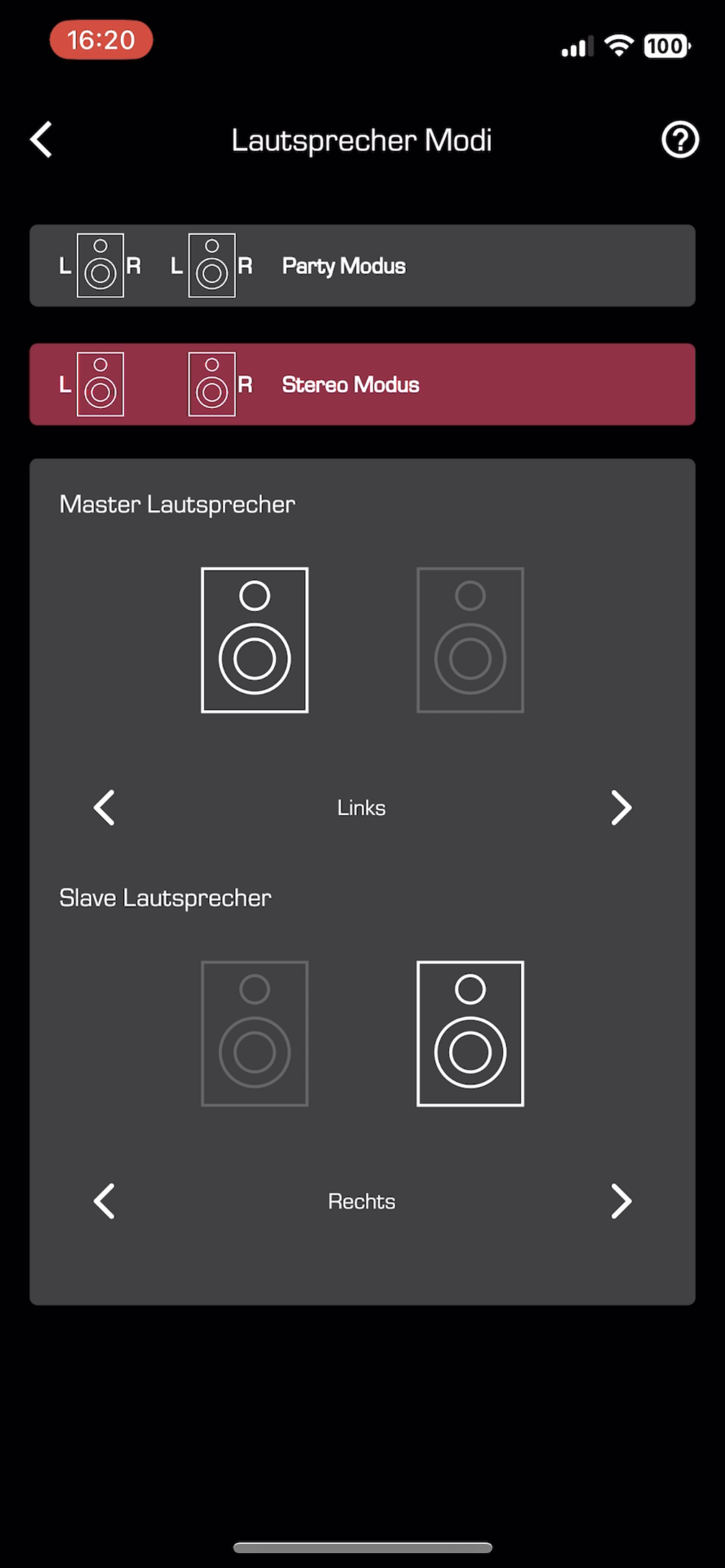Screen dimensions: 725x1568
Task: Open the help question mark icon
Action: point(680,139)
